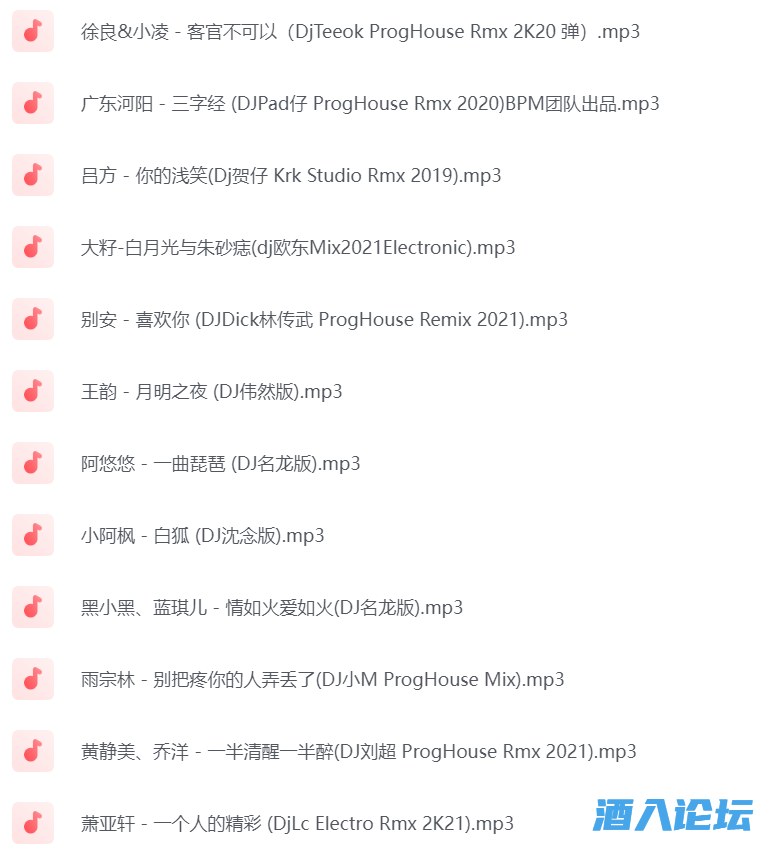
Task: Play 吕方 你的浅笑 remix file
Action: tap(291, 176)
